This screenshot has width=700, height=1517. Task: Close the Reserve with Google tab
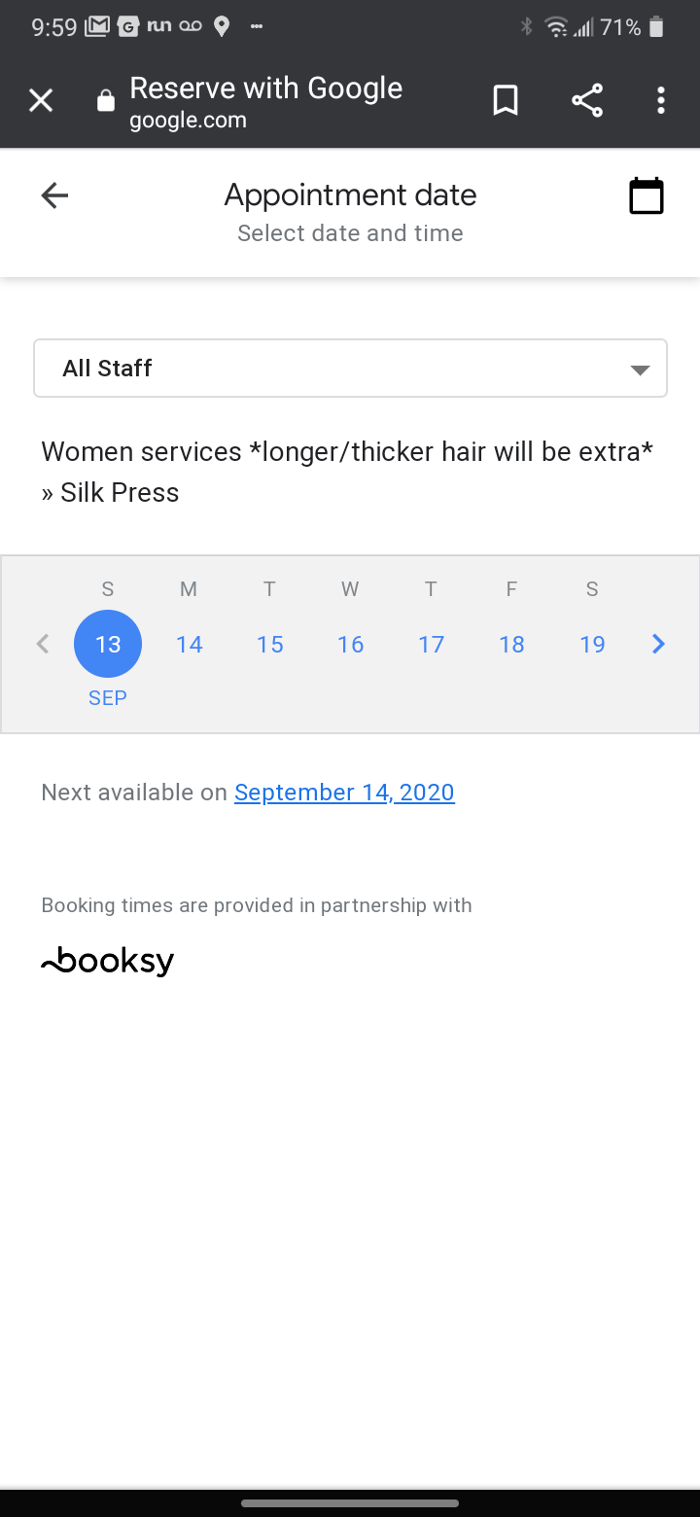40,100
